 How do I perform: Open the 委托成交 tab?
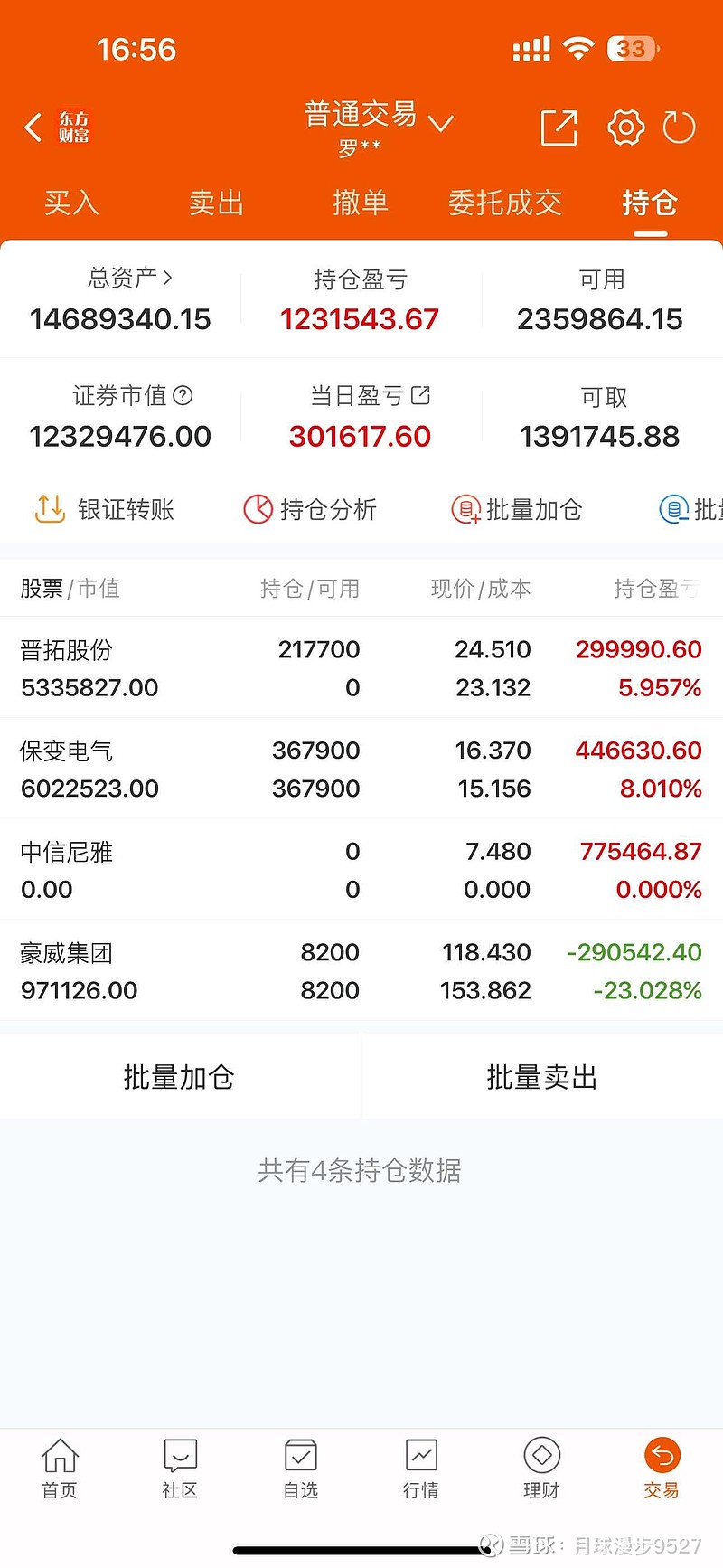click(505, 203)
